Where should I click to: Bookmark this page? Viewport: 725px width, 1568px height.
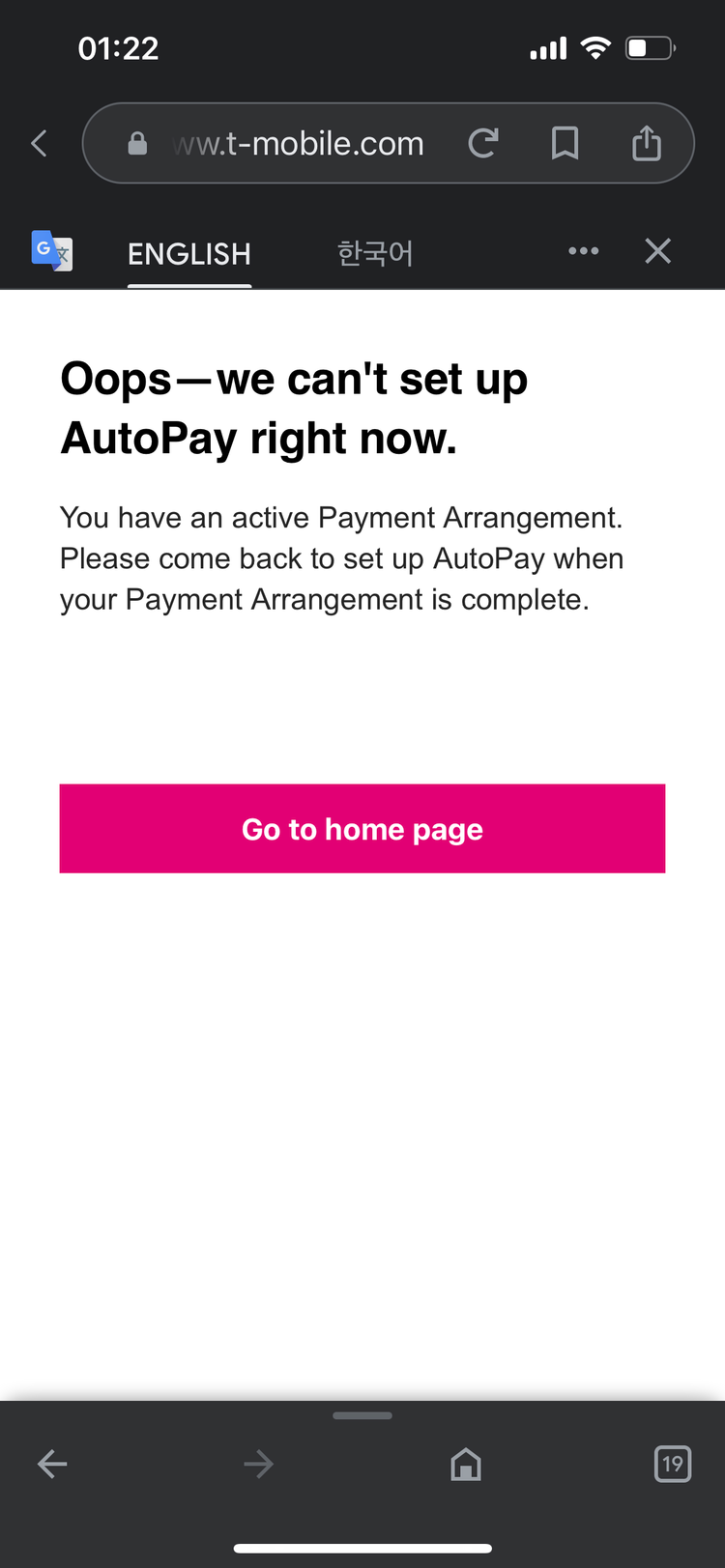point(565,144)
